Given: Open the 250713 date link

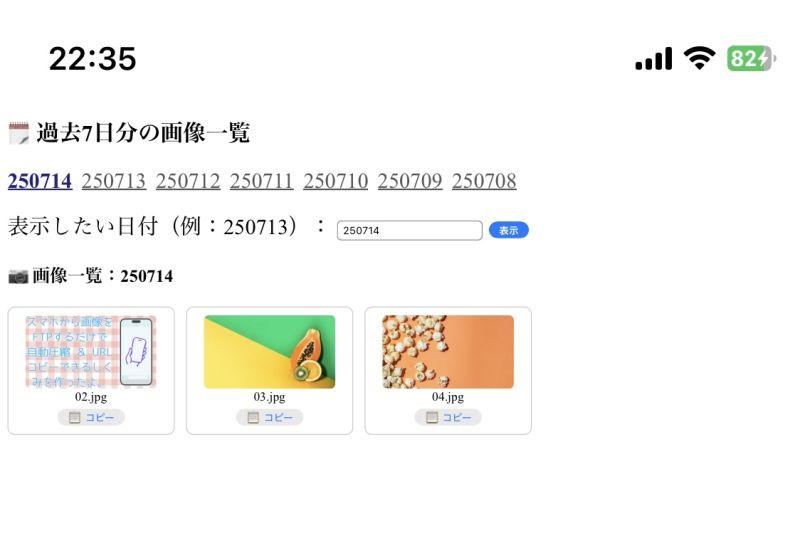Looking at the screenshot, I should [113, 181].
